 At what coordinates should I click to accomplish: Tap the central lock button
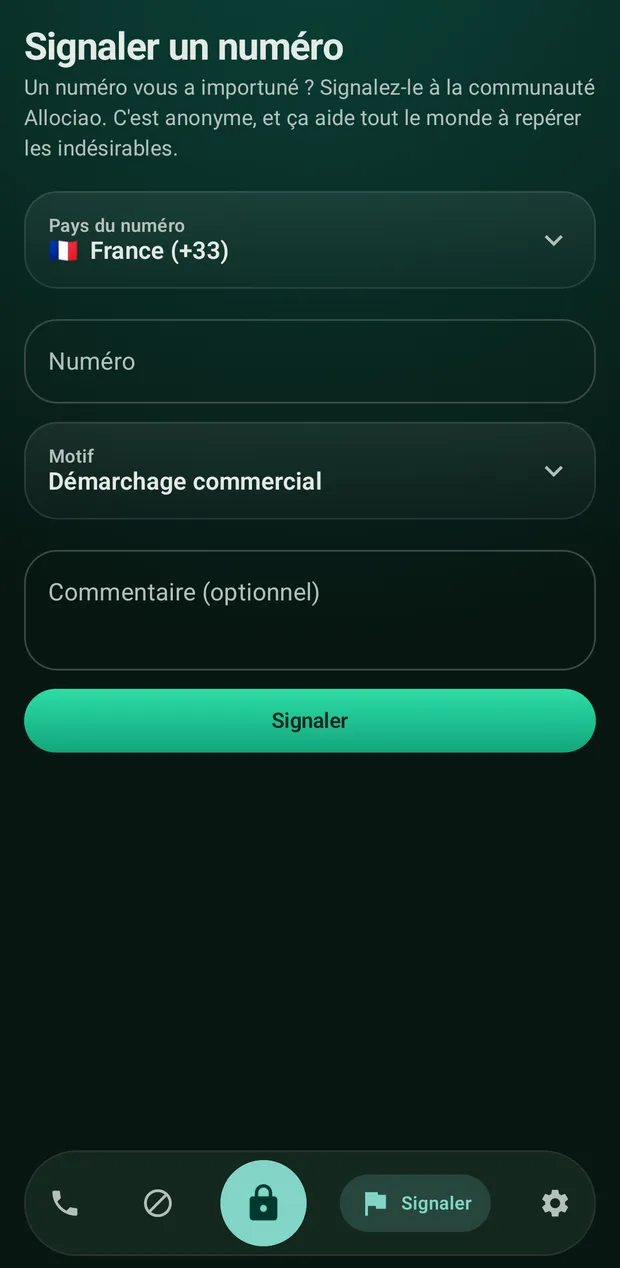tap(263, 1203)
